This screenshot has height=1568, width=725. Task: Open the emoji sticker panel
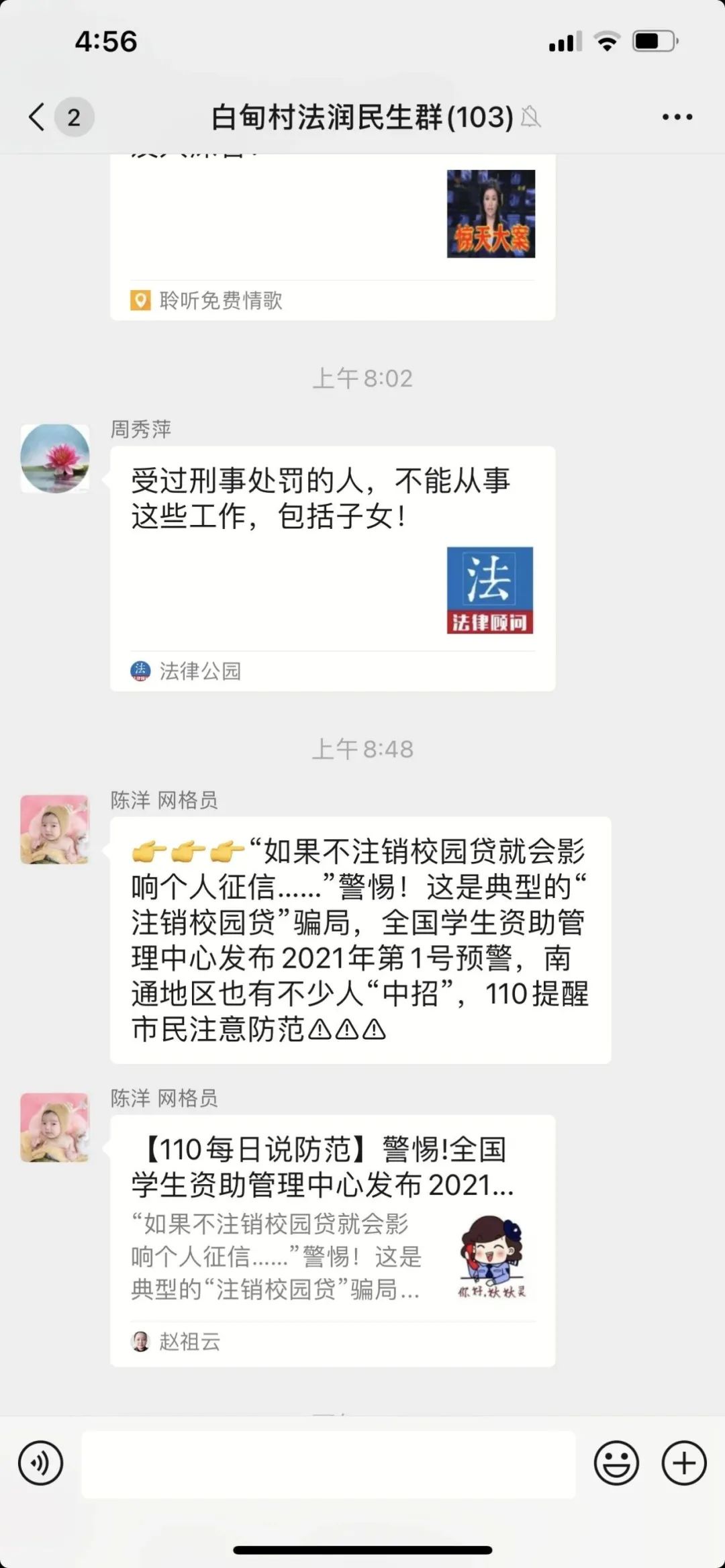616,1463
